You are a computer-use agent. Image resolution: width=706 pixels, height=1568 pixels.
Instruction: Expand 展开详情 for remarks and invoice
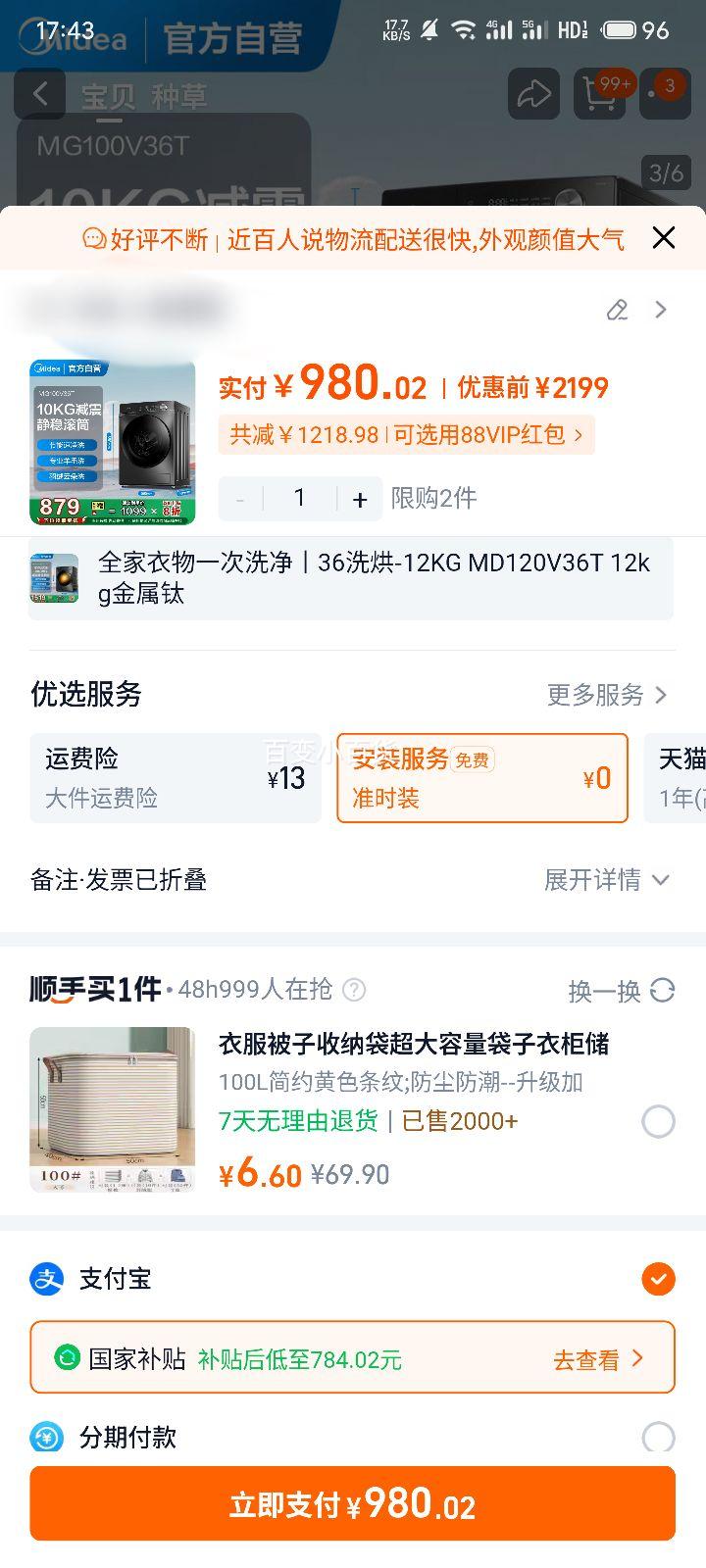point(606,880)
